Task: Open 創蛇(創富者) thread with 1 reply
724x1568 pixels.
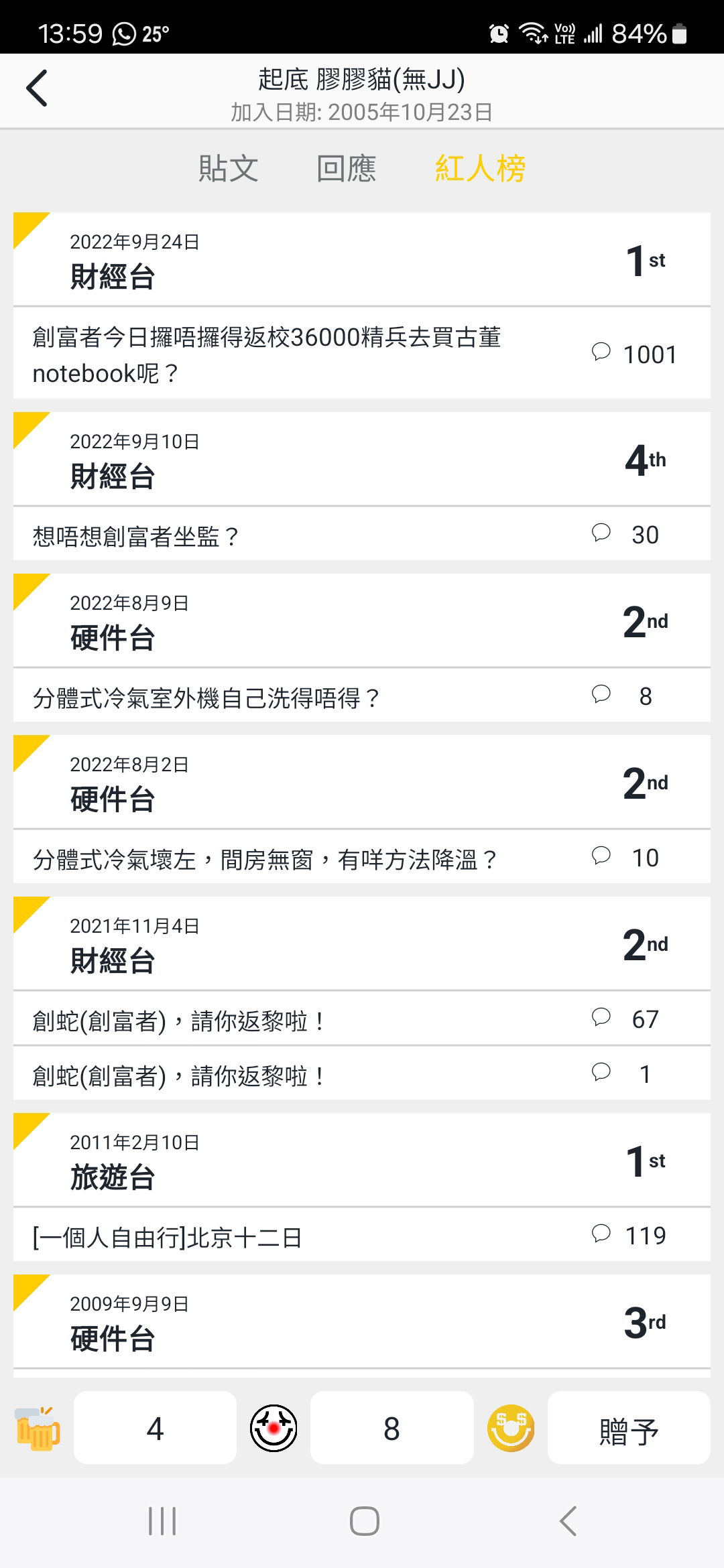Action: pos(362,1073)
